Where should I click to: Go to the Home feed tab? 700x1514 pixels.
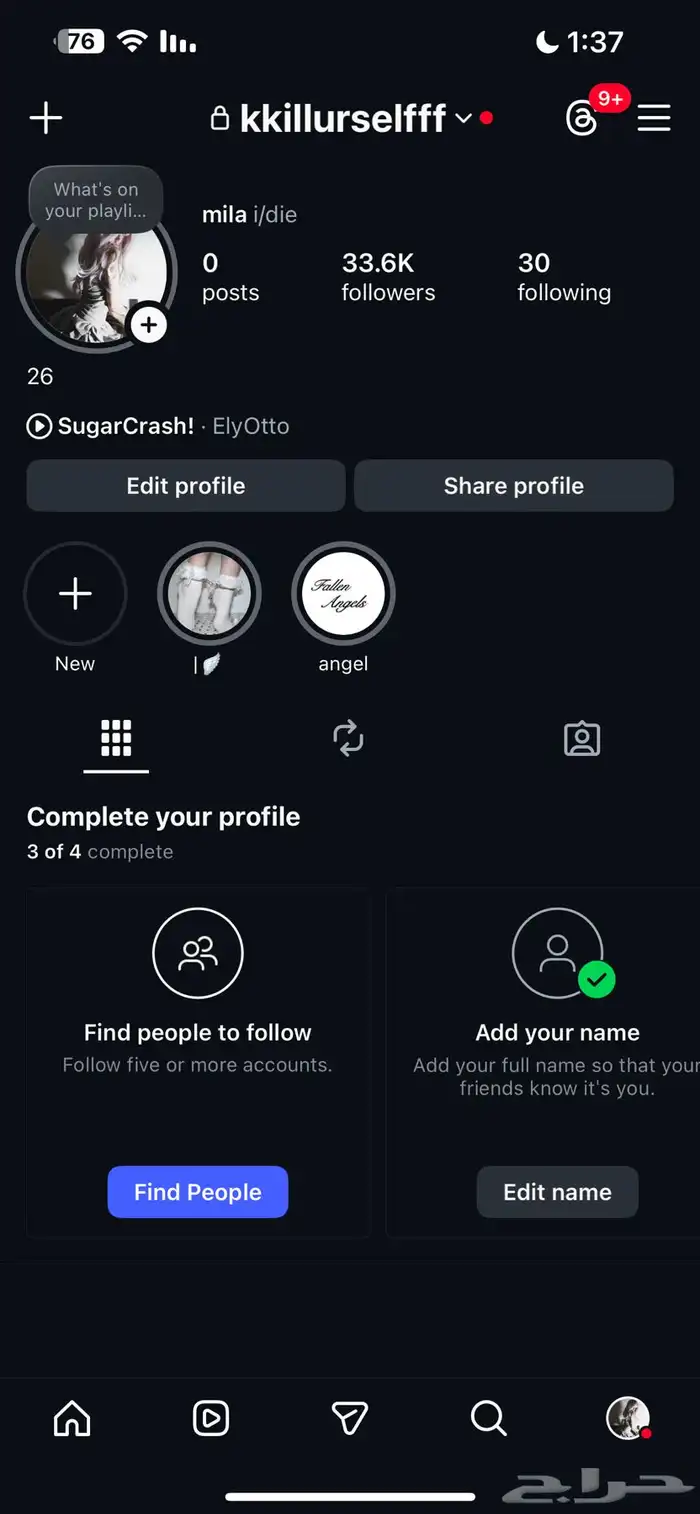[x=72, y=1418]
